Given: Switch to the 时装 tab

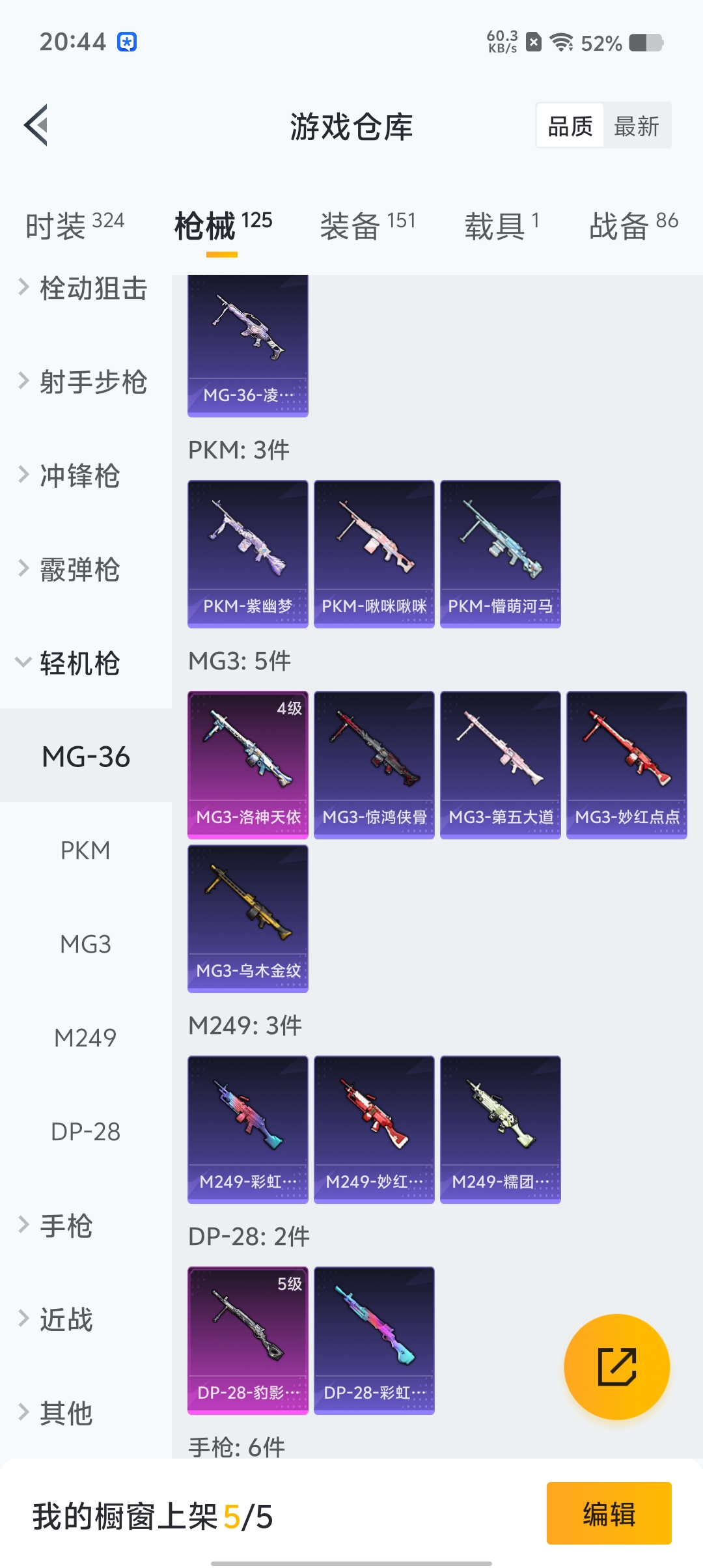Looking at the screenshot, I should click(74, 225).
